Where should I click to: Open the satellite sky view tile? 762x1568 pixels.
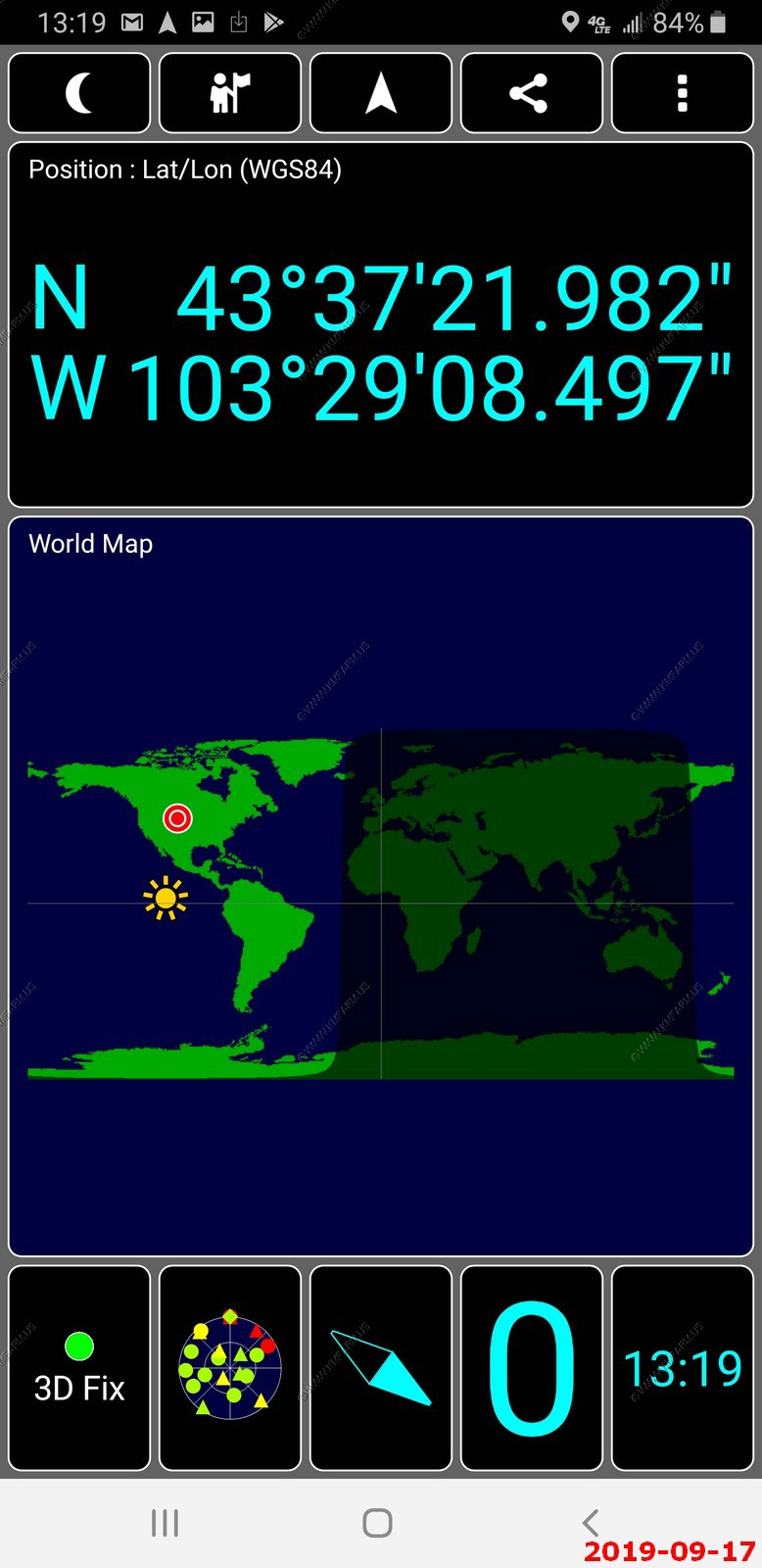[x=230, y=1368]
